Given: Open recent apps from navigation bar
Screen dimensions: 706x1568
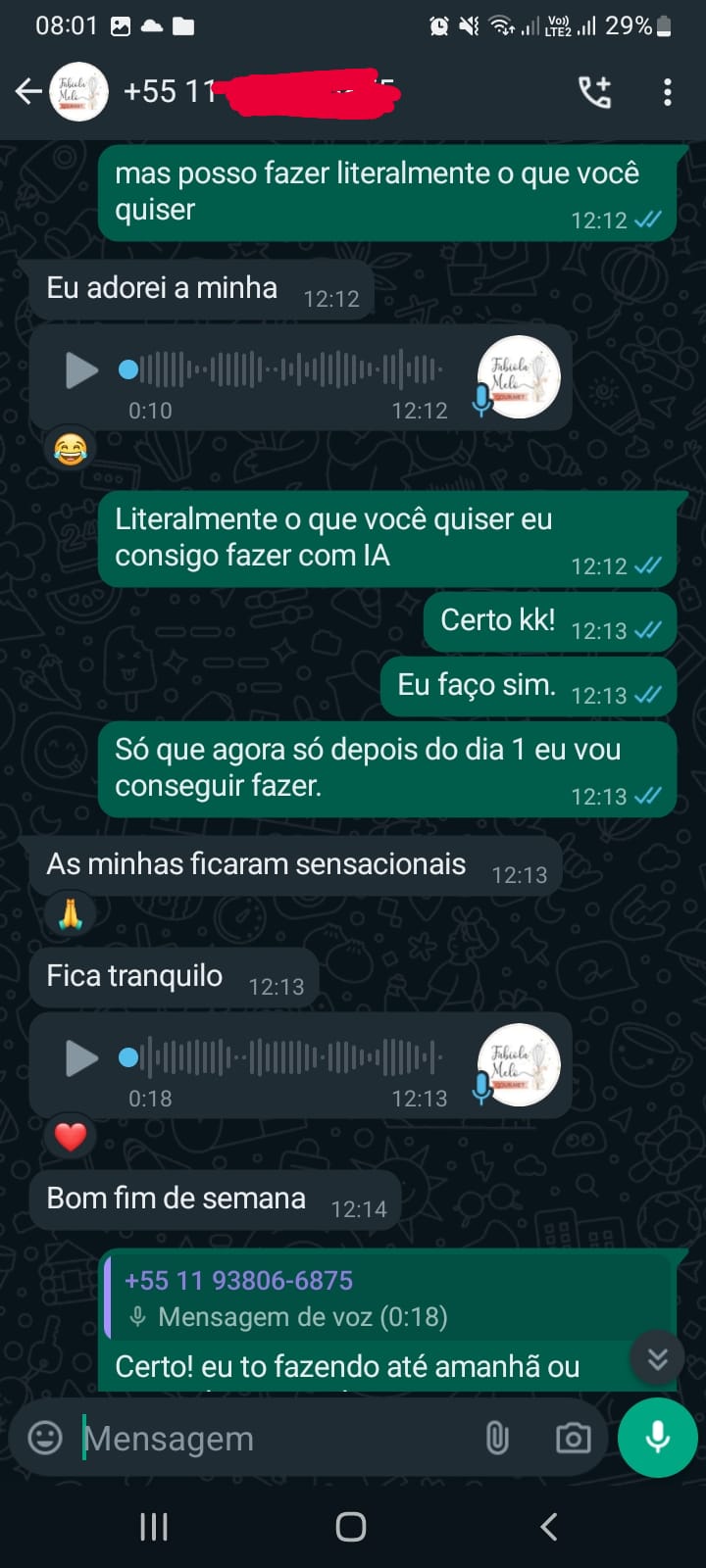Looking at the screenshot, I should (x=154, y=1526).
